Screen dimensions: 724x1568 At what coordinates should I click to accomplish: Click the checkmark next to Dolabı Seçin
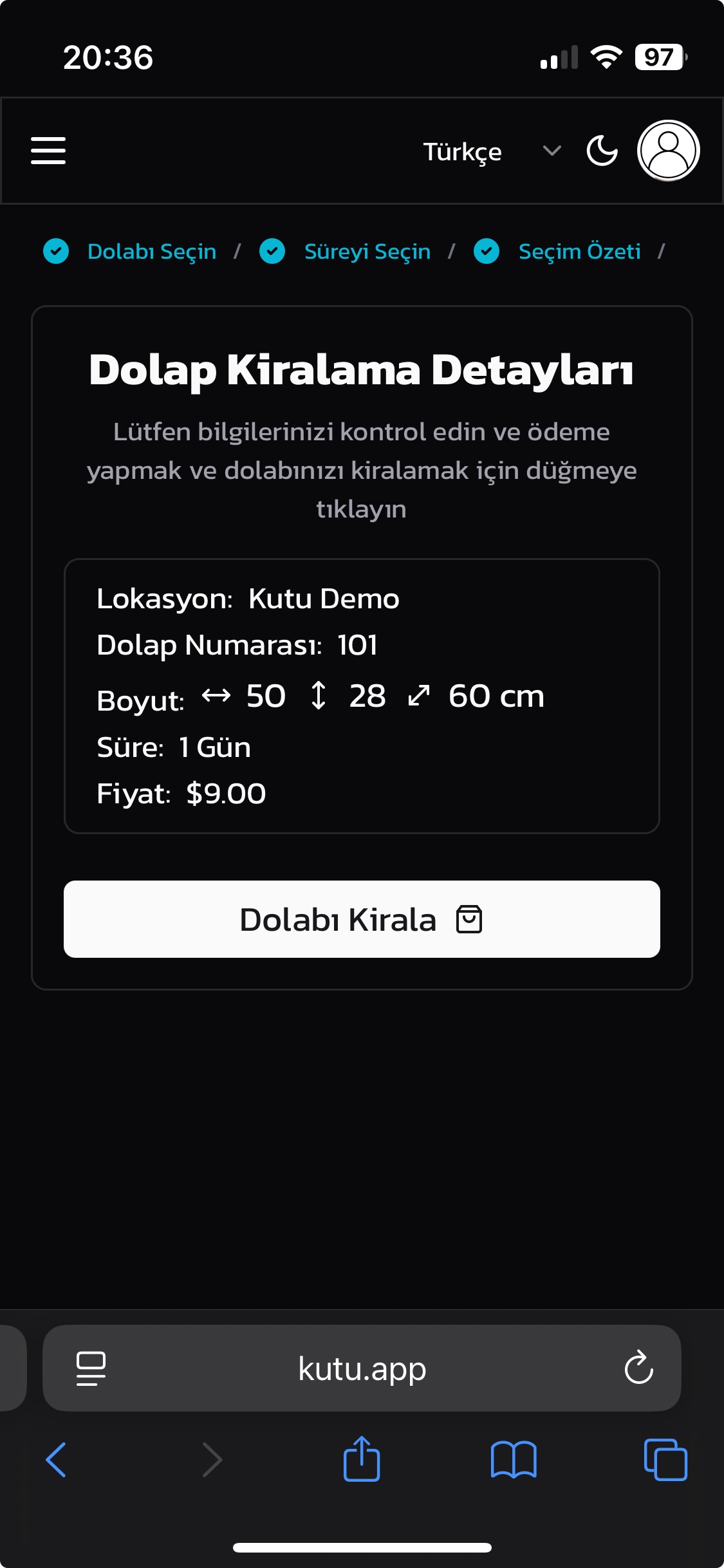[57, 252]
